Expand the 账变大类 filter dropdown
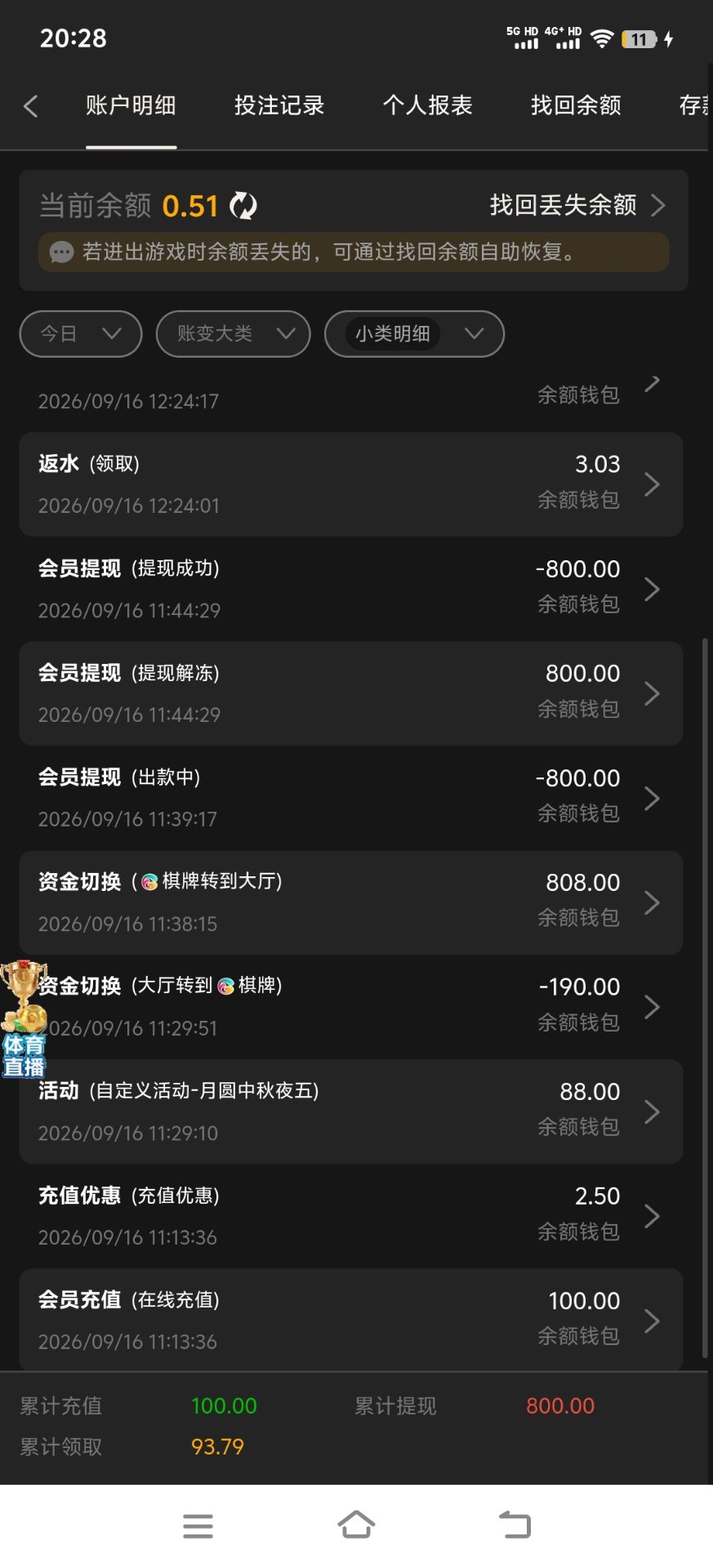This screenshot has width=713, height=1568. [x=234, y=334]
